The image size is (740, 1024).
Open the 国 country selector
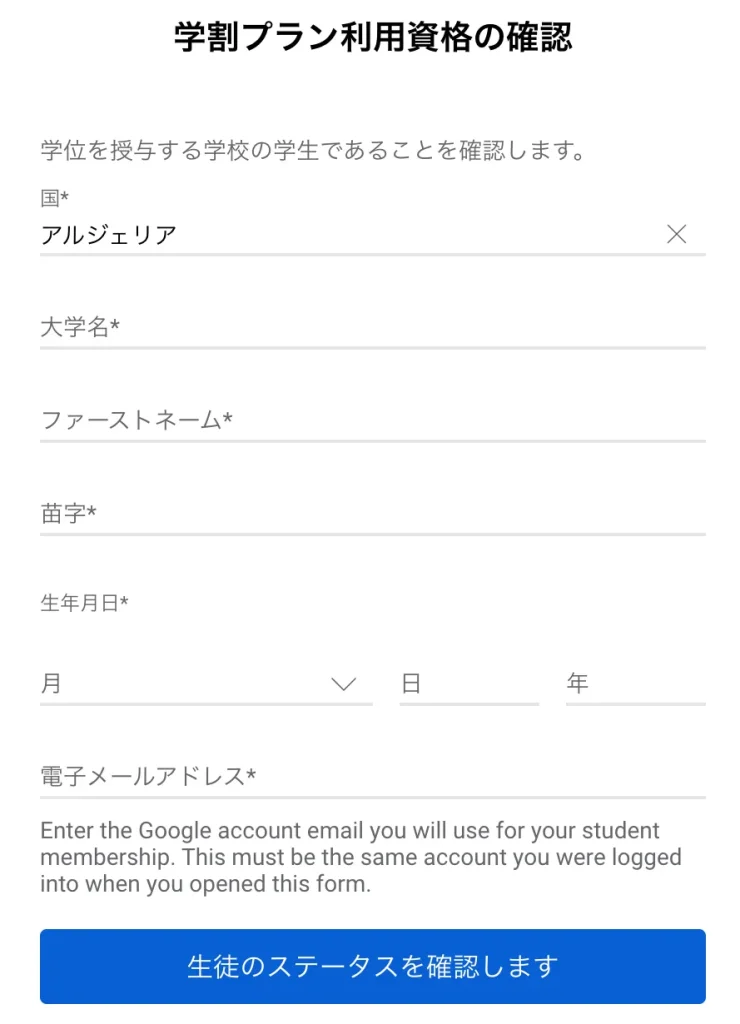[340, 235]
